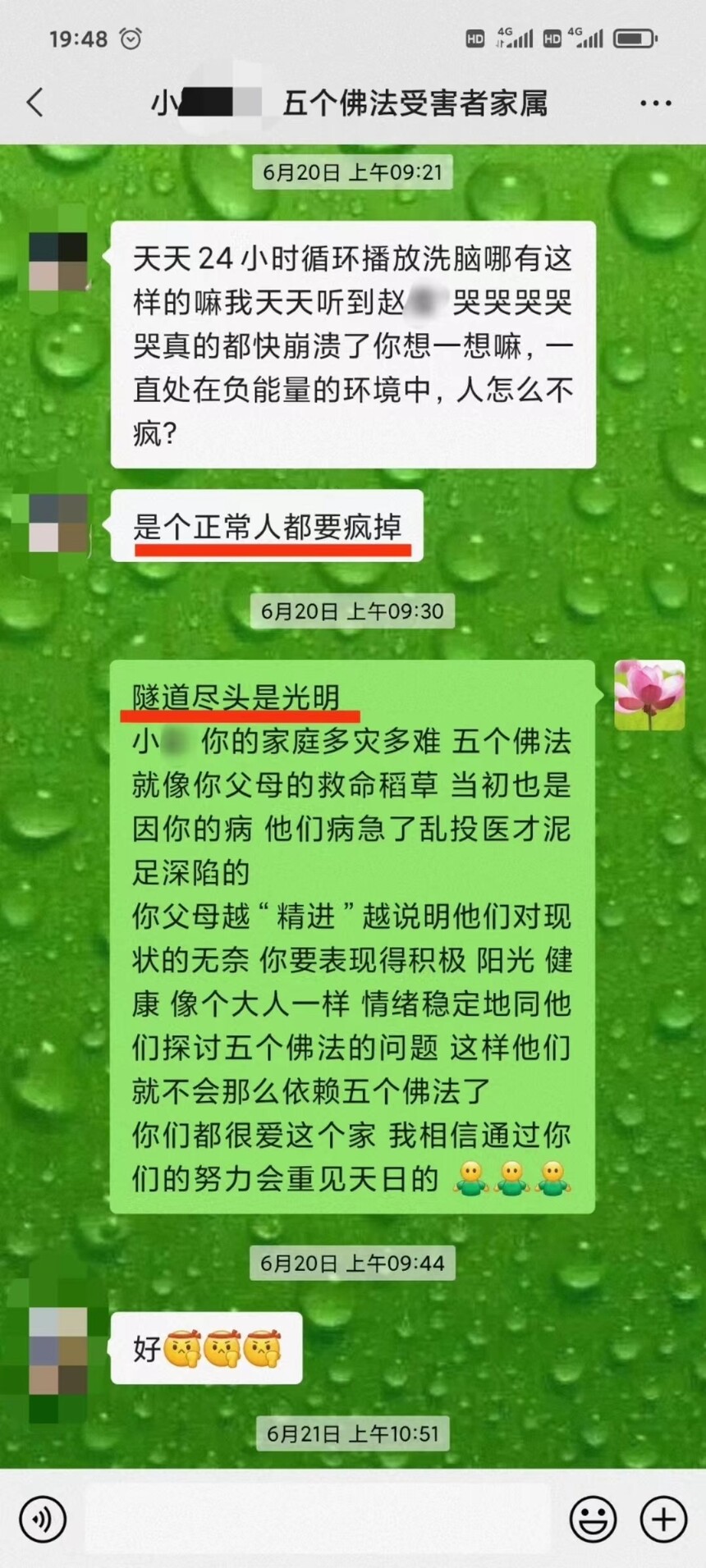This screenshot has width=706, height=1568.
Task: Open avatar of sender of 天天24小时 message
Action: pos(57,262)
